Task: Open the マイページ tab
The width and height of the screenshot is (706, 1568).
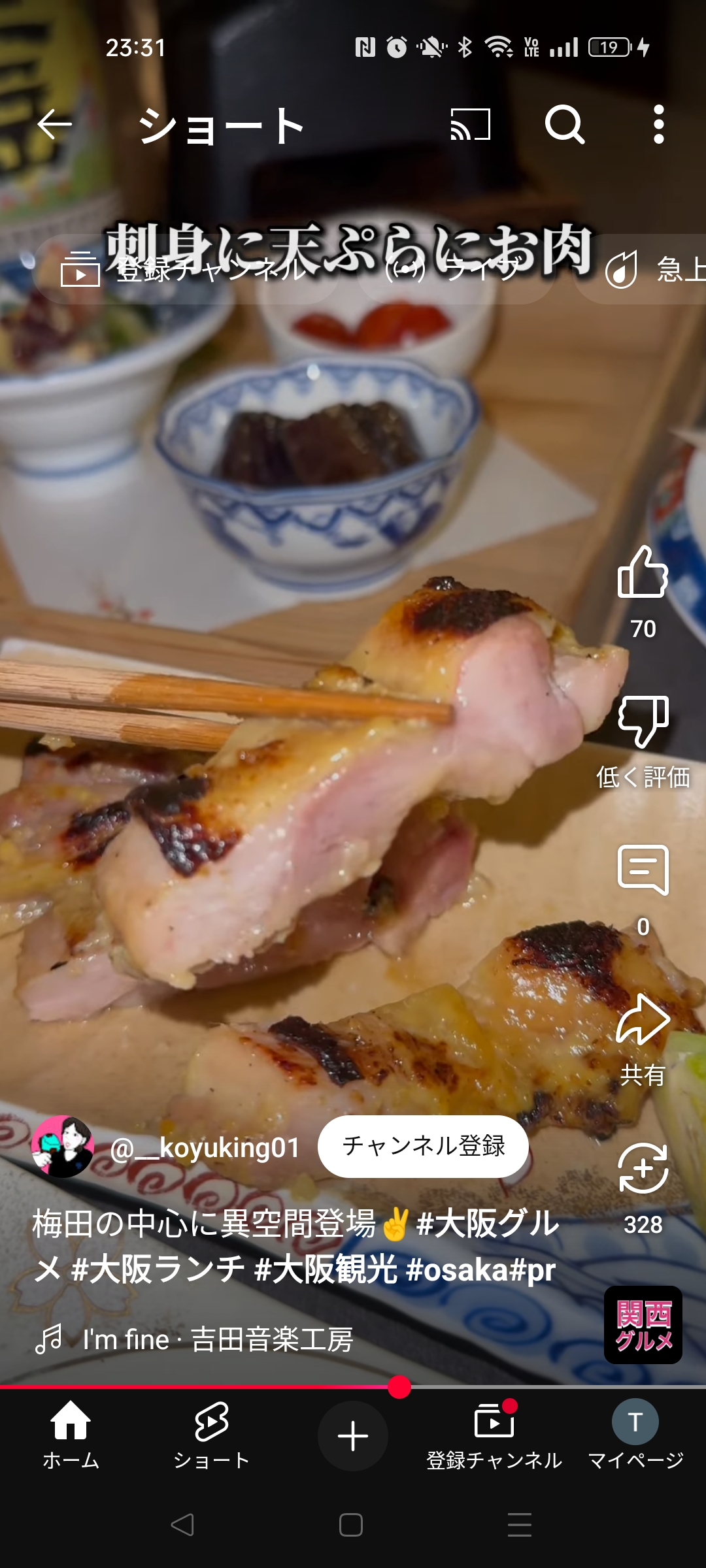Action: tap(635, 1435)
